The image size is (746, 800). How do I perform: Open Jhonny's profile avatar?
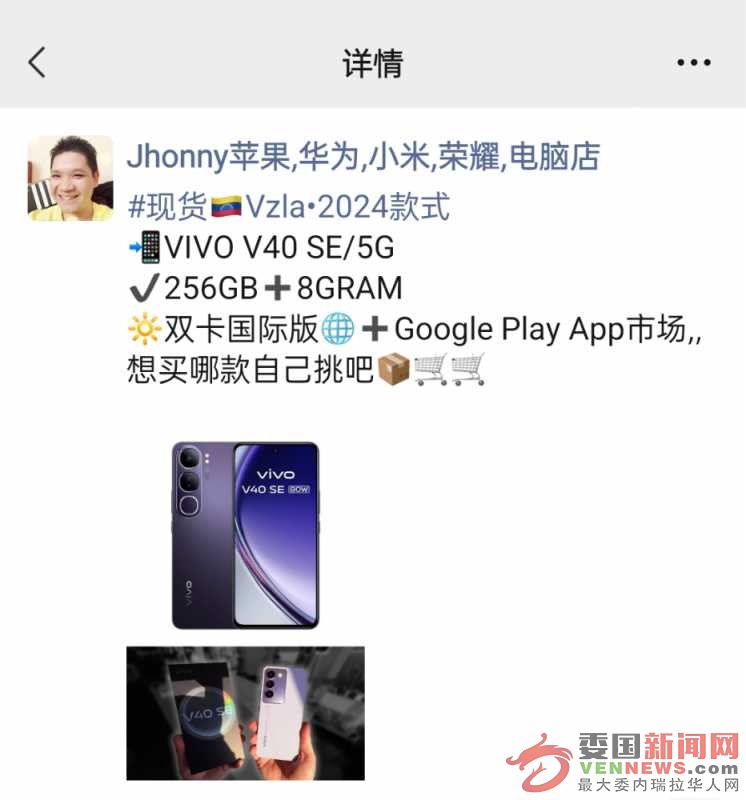(x=70, y=178)
